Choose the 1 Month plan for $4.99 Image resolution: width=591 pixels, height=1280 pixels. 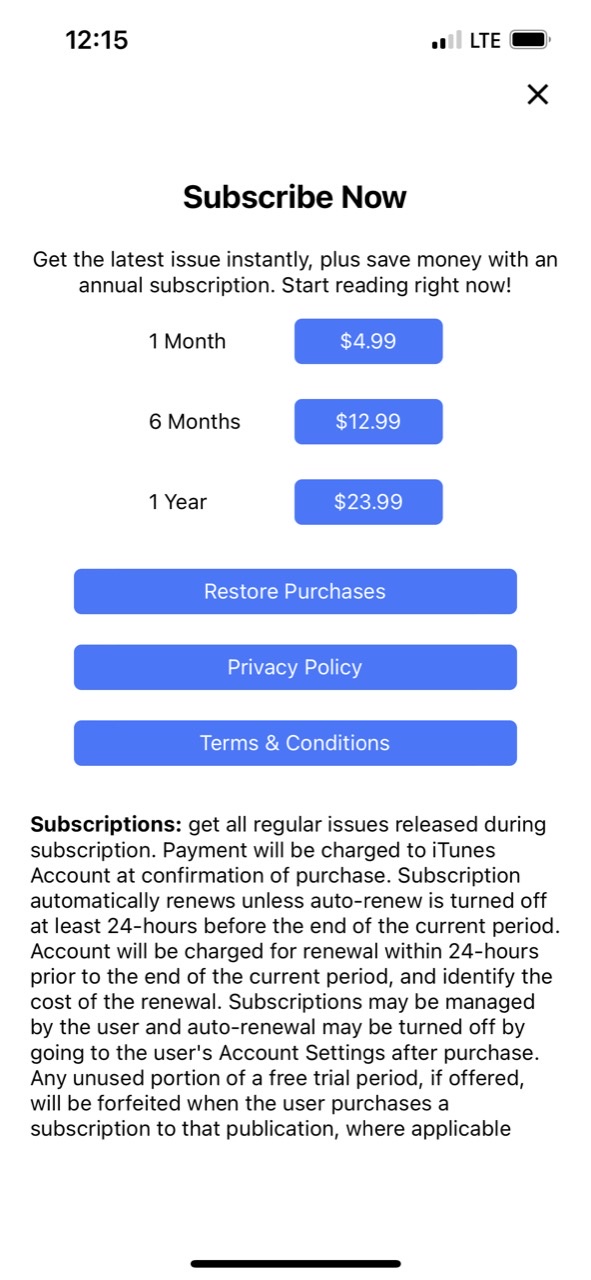(368, 341)
